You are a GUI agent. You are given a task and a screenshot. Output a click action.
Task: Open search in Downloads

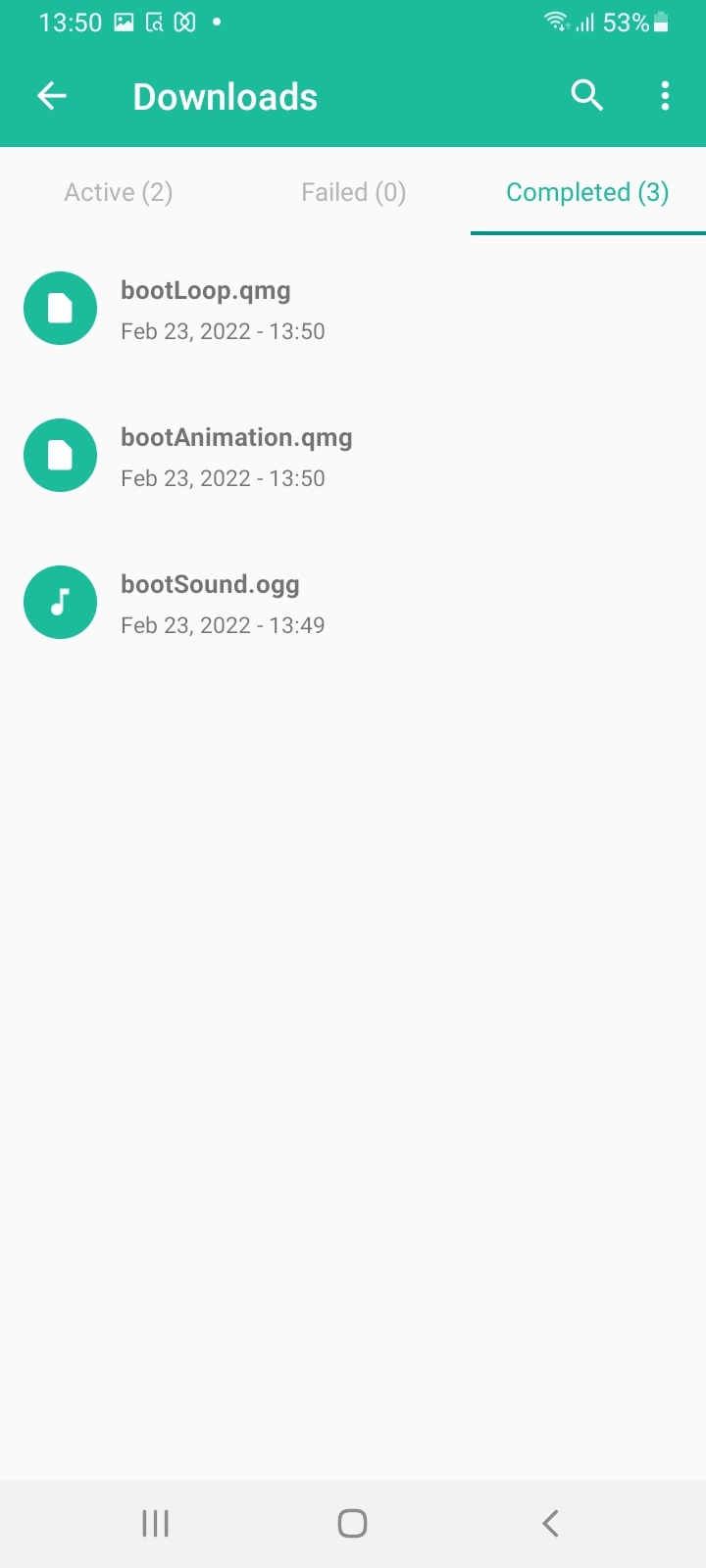[x=586, y=96]
